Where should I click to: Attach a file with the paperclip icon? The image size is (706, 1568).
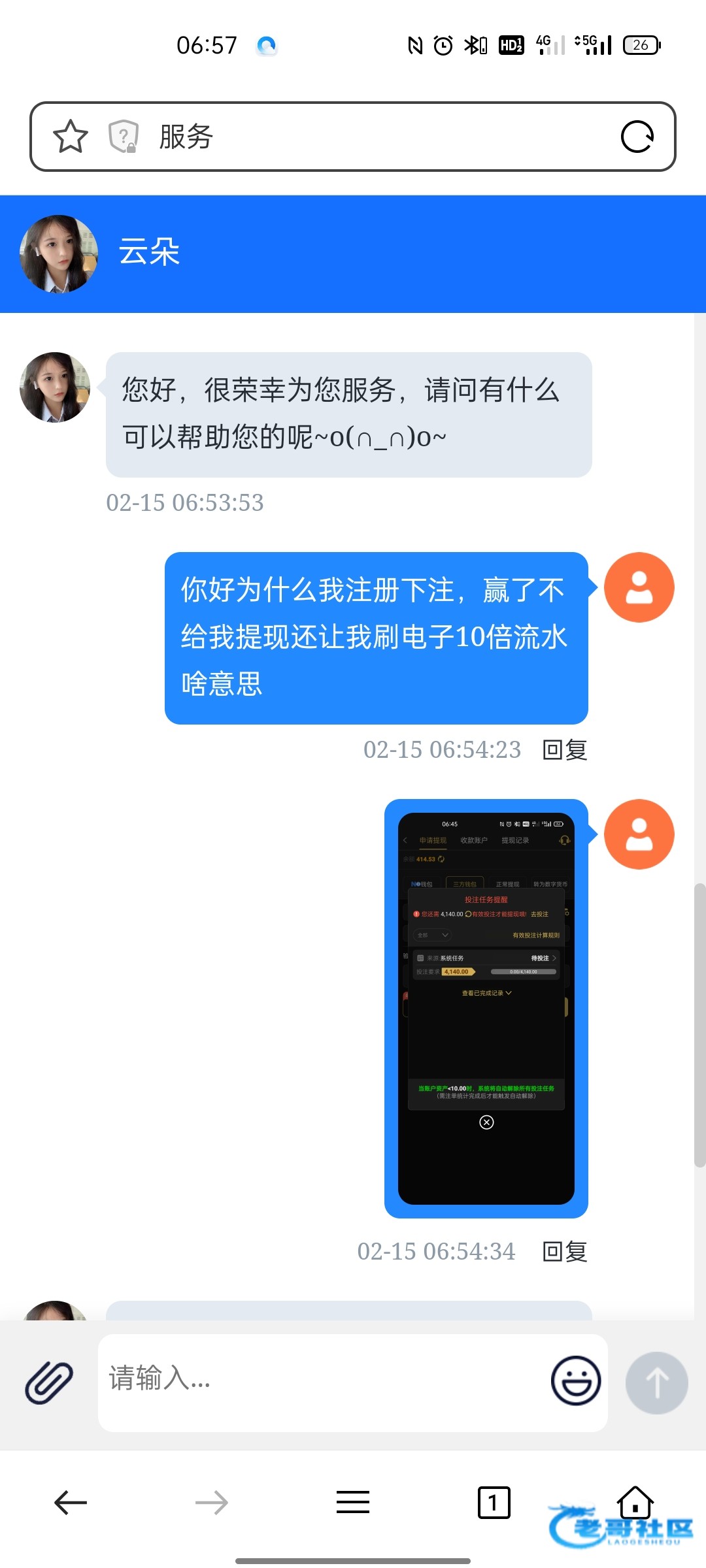tap(49, 1382)
